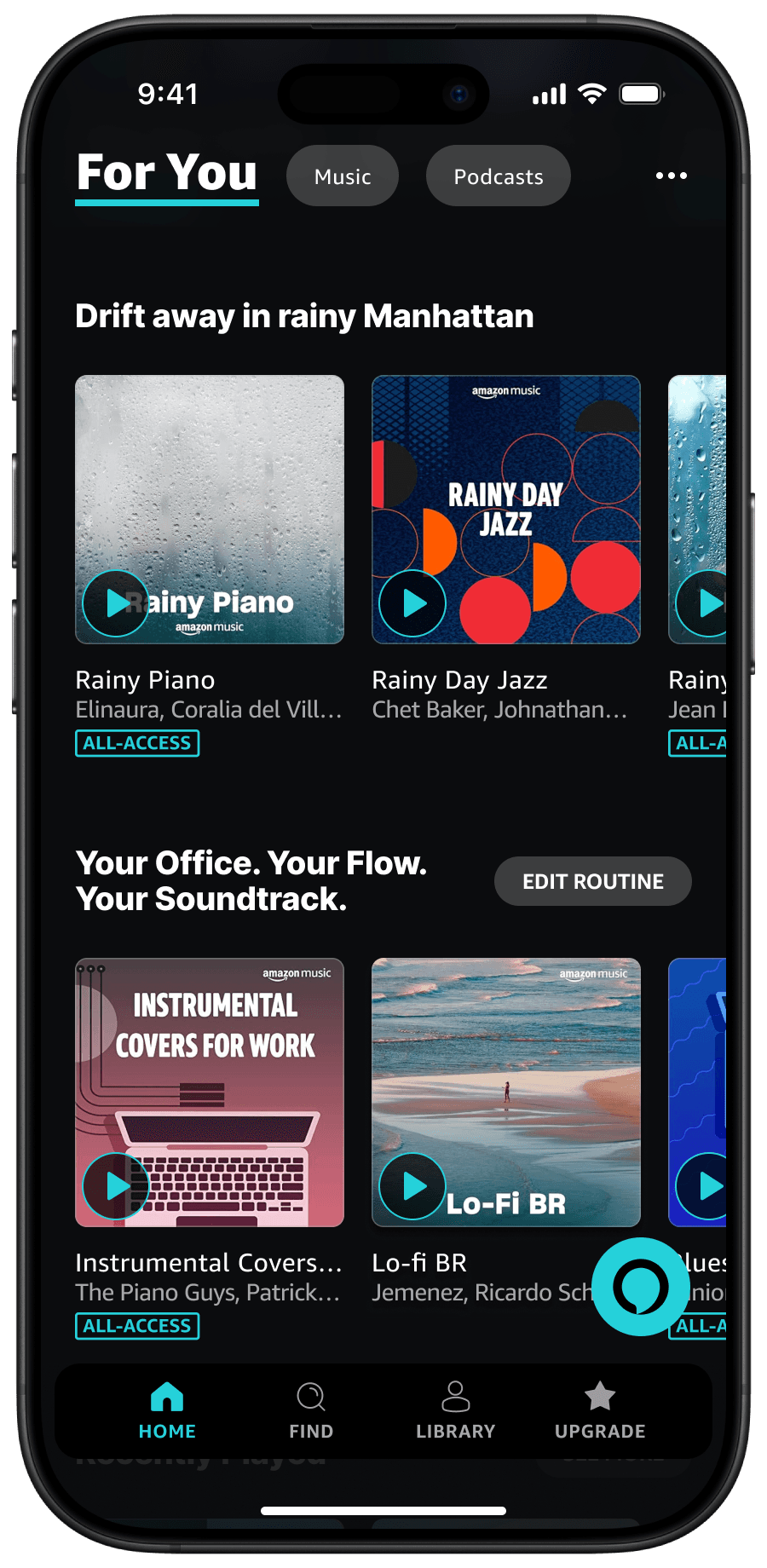This screenshot has height=1568, width=767.
Task: Open the Instrumental Covers for Work card
Action: [x=210, y=1092]
